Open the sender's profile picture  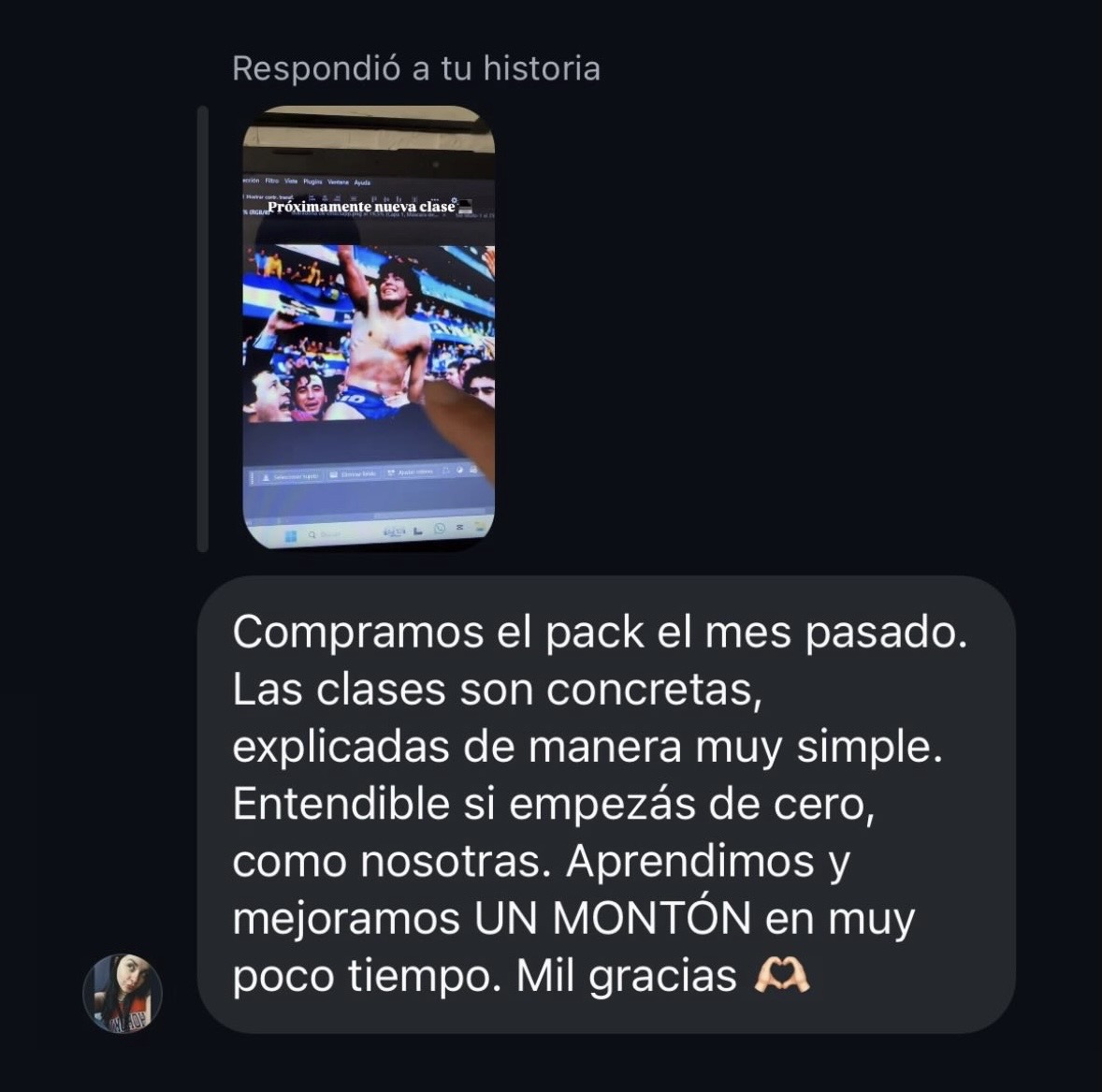[123, 994]
